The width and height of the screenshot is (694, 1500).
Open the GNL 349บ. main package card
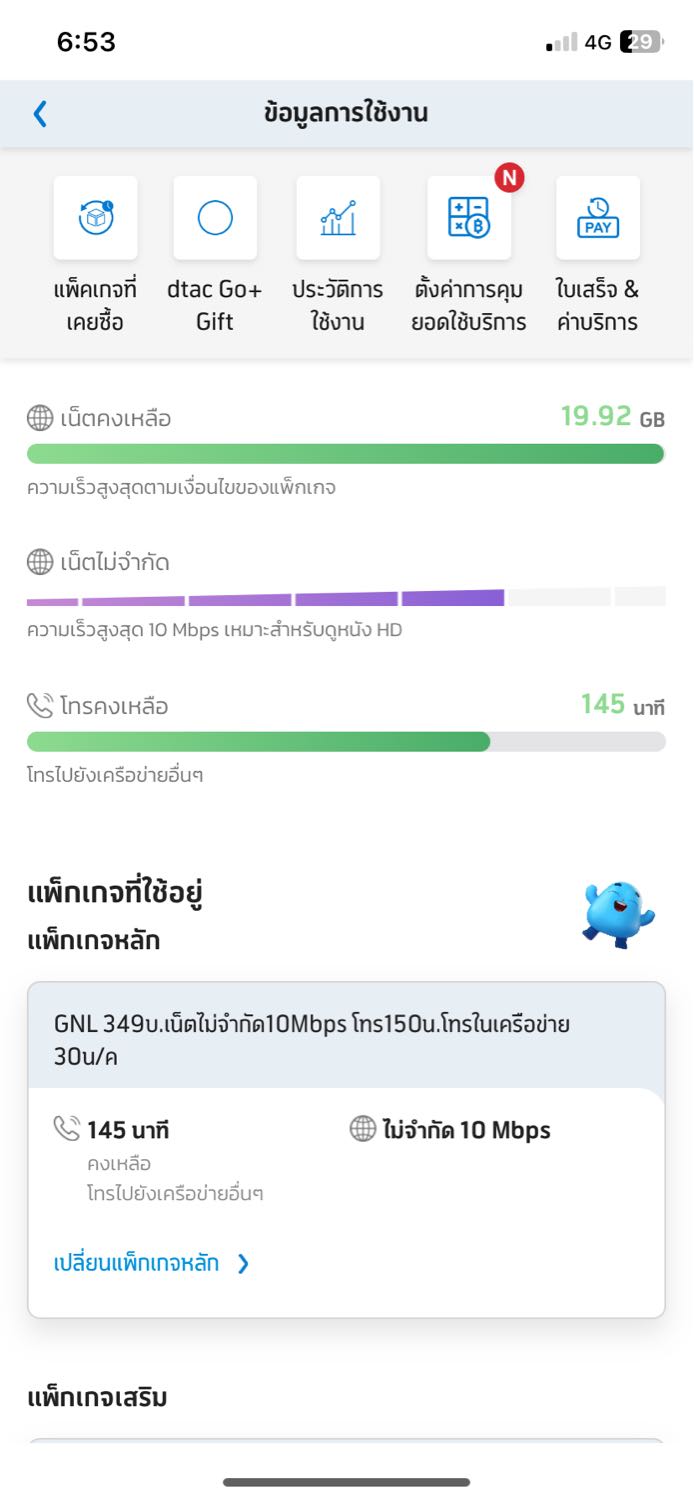coord(346,1039)
